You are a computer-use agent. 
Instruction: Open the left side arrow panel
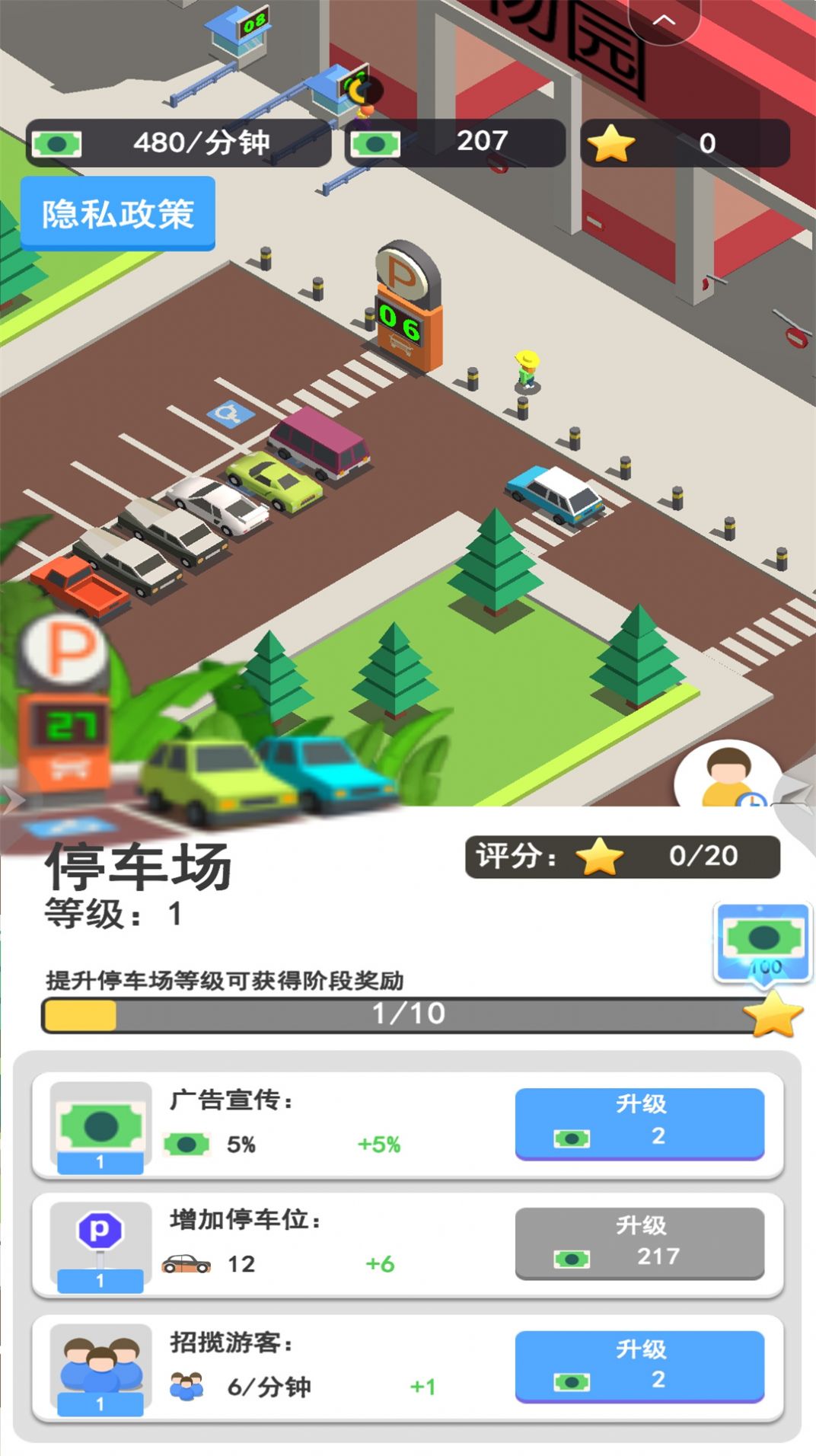[x=11, y=798]
